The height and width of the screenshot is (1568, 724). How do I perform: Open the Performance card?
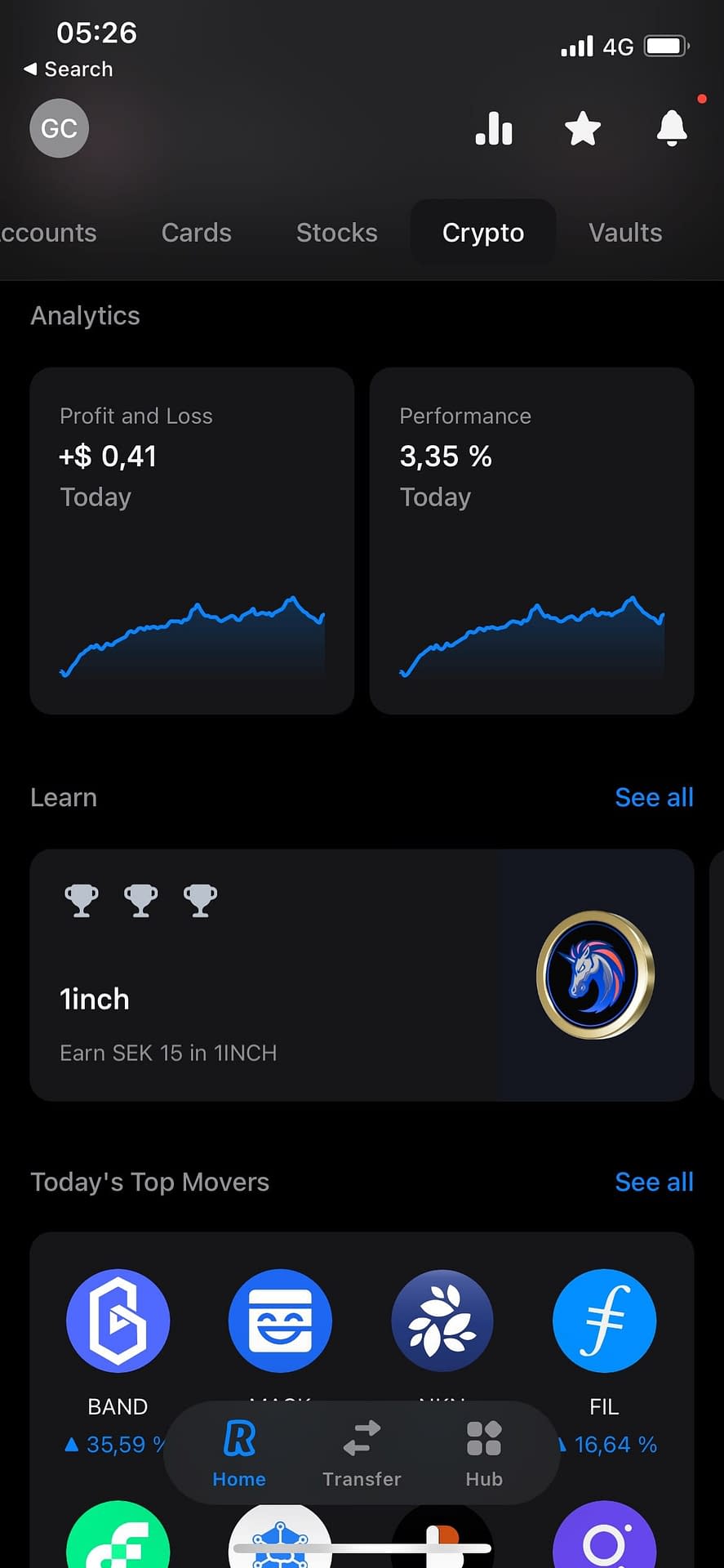point(531,541)
